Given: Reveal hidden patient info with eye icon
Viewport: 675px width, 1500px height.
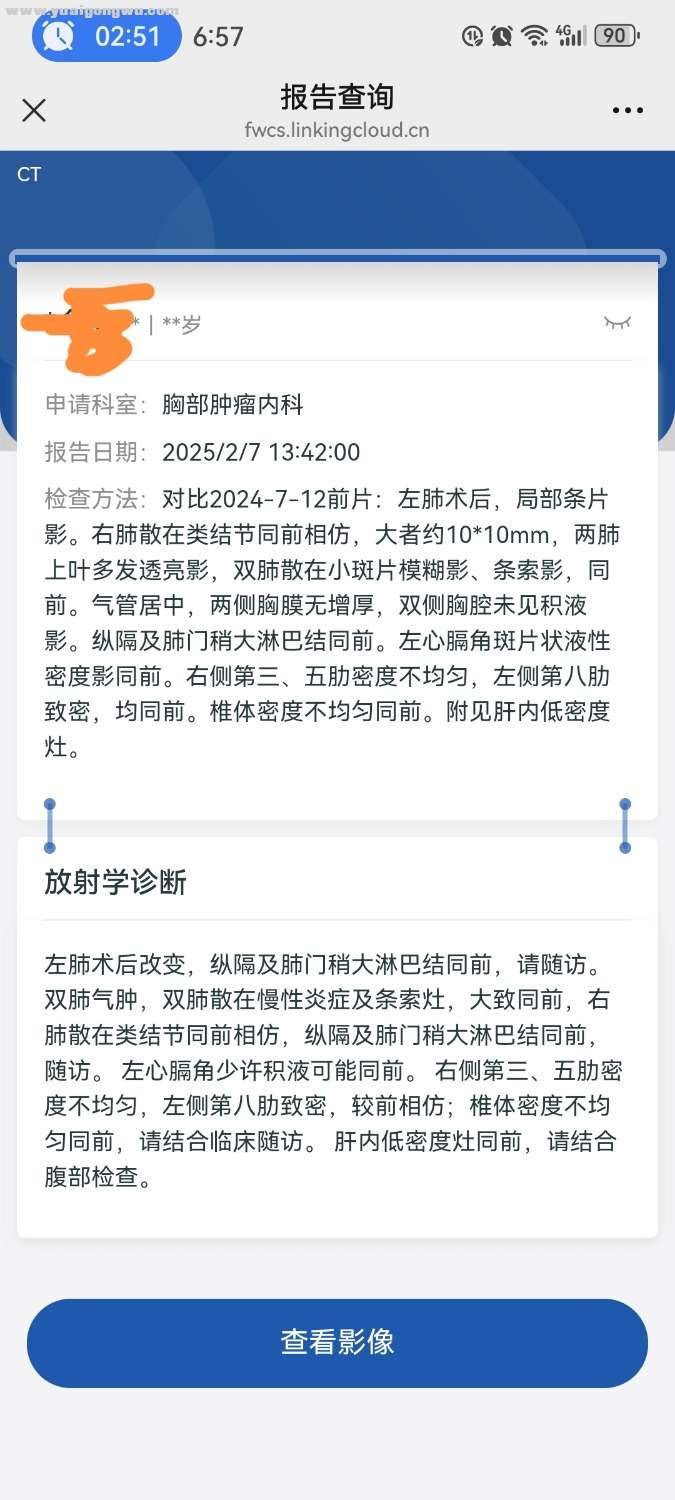Looking at the screenshot, I should (x=617, y=322).
